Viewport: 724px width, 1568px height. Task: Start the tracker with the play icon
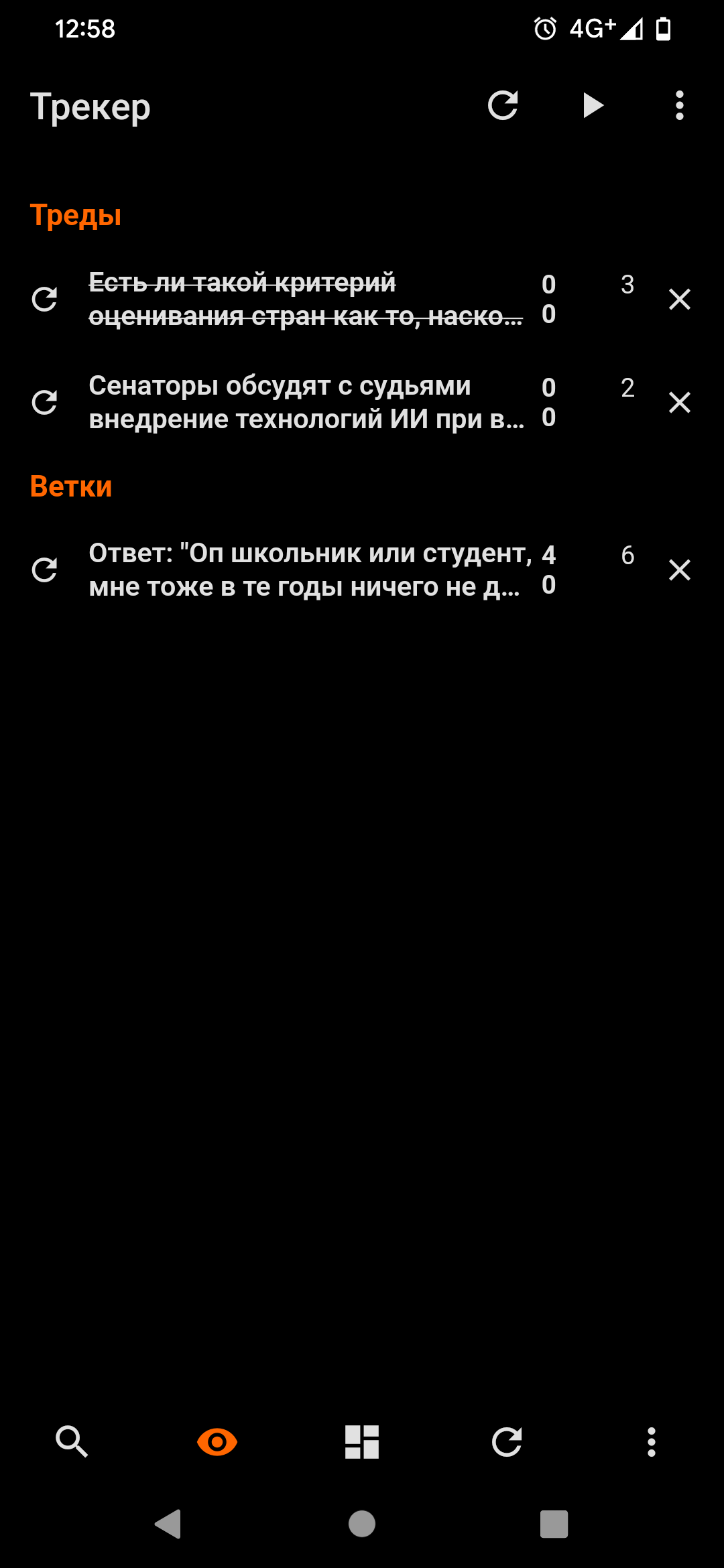pos(593,106)
